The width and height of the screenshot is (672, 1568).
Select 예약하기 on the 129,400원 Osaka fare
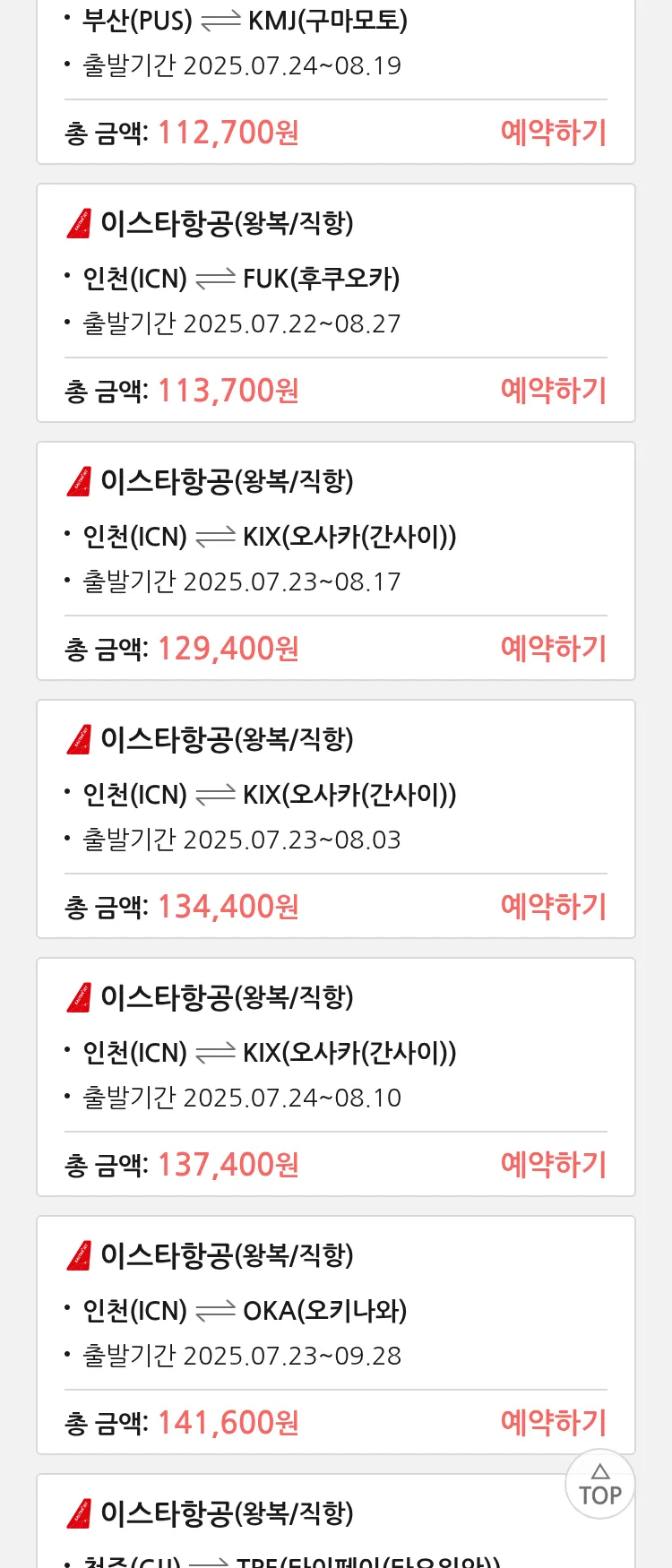click(553, 649)
